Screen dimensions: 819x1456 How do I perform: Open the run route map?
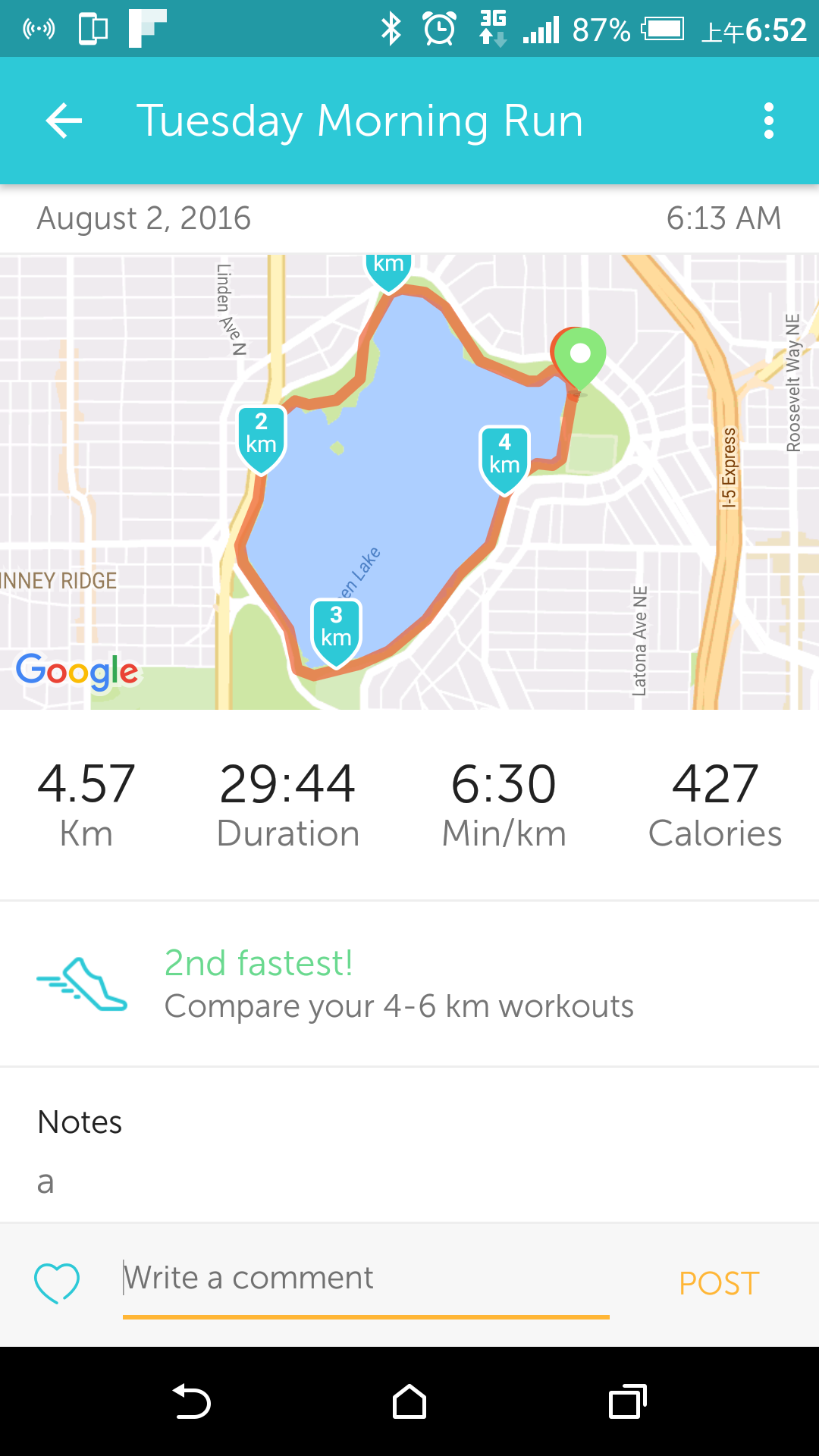(409, 482)
